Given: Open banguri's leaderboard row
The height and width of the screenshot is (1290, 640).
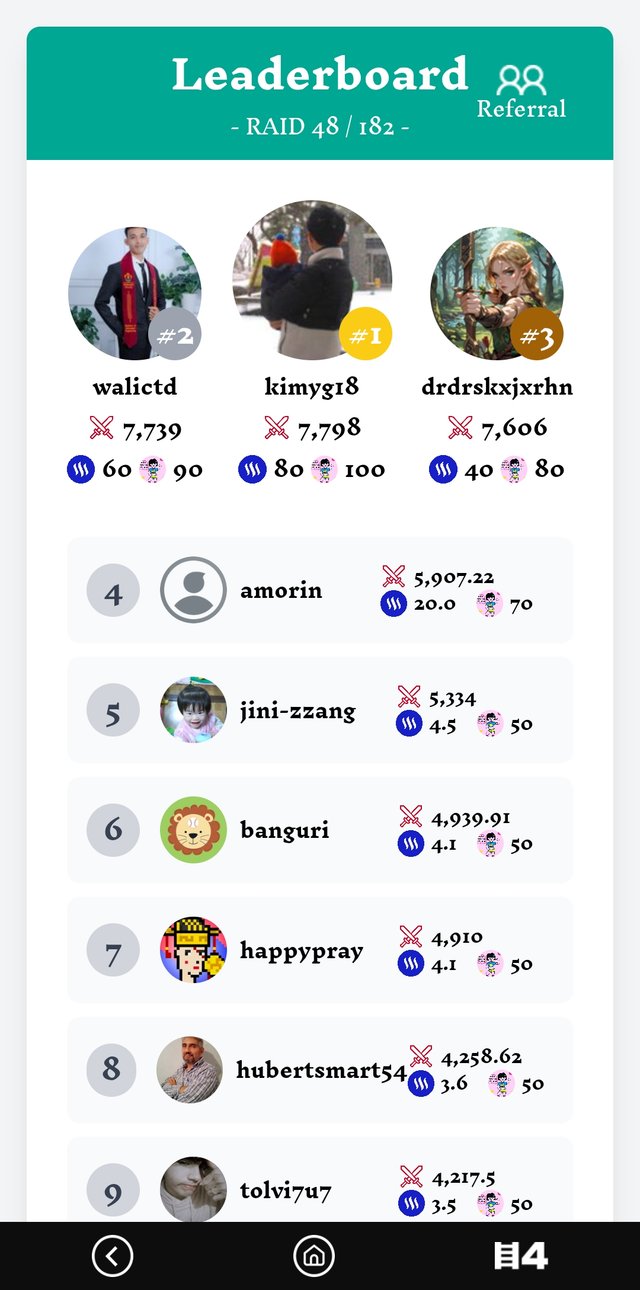Looking at the screenshot, I should coord(320,830).
